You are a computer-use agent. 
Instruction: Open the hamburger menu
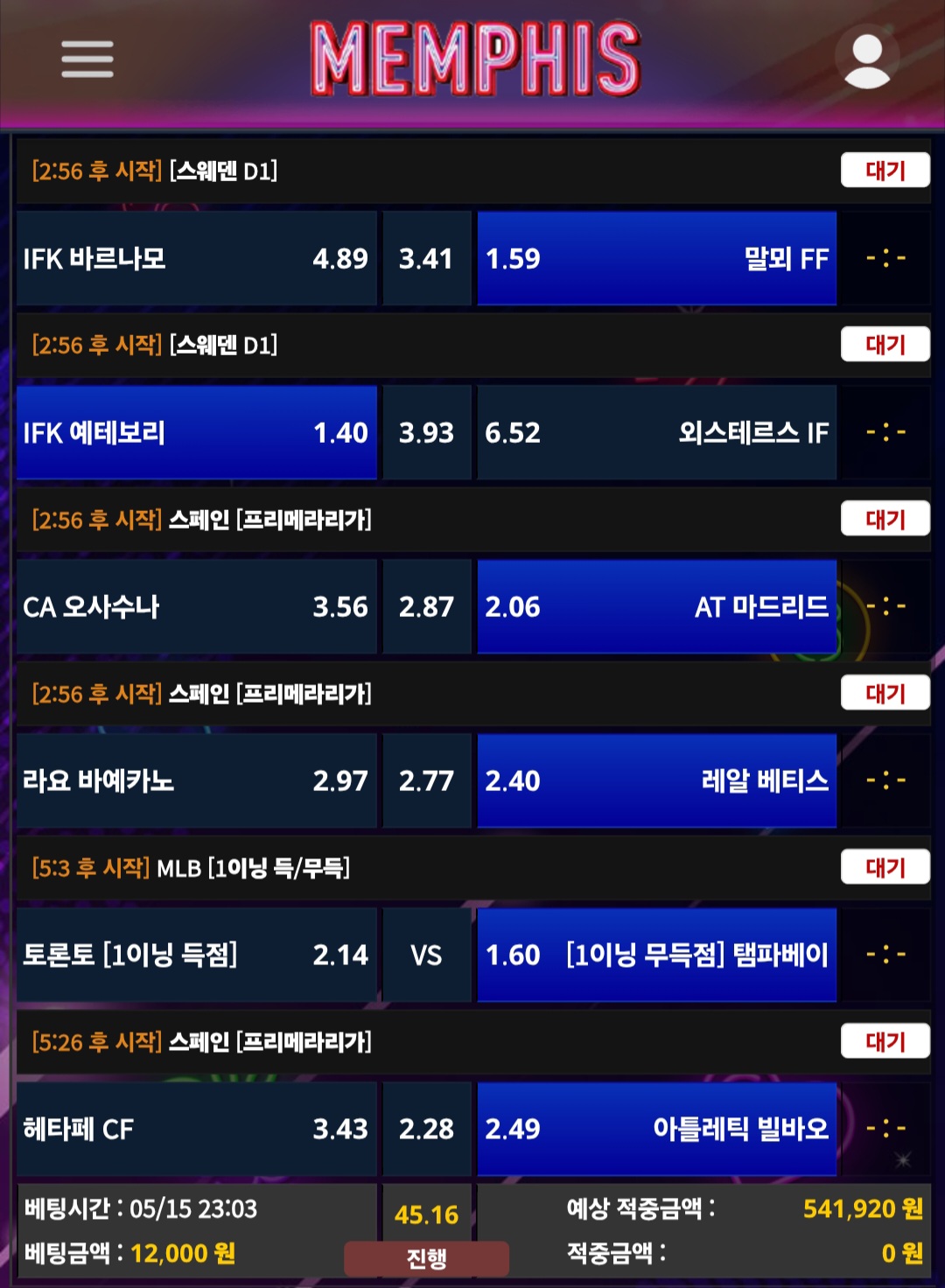point(87,59)
